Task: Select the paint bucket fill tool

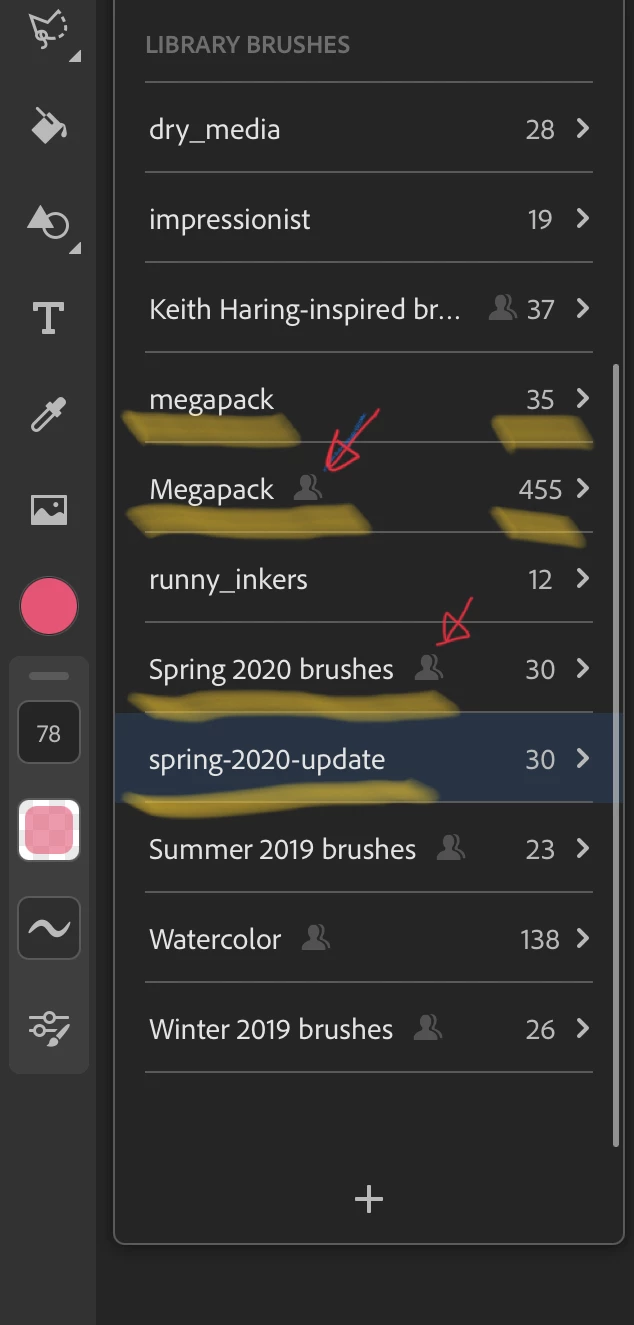Action: click(48, 125)
